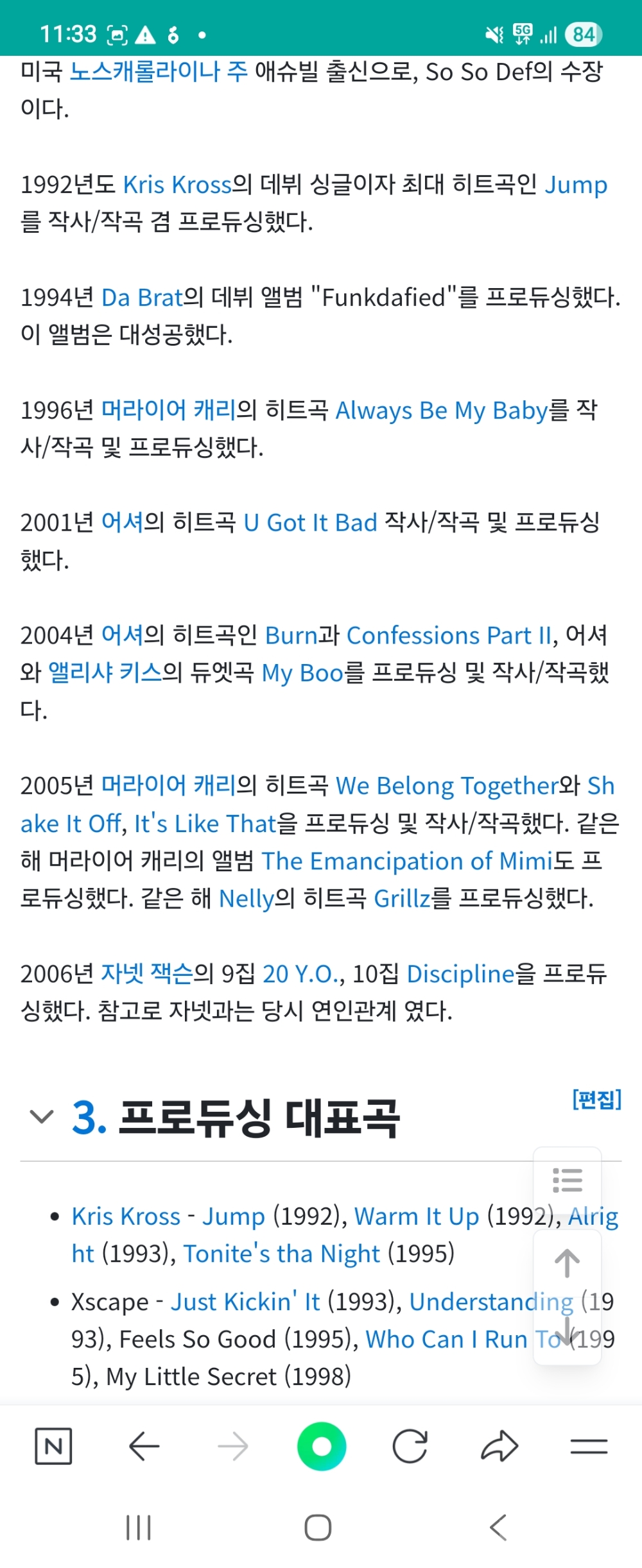Open Naver home with the N button

pyautogui.click(x=53, y=1447)
